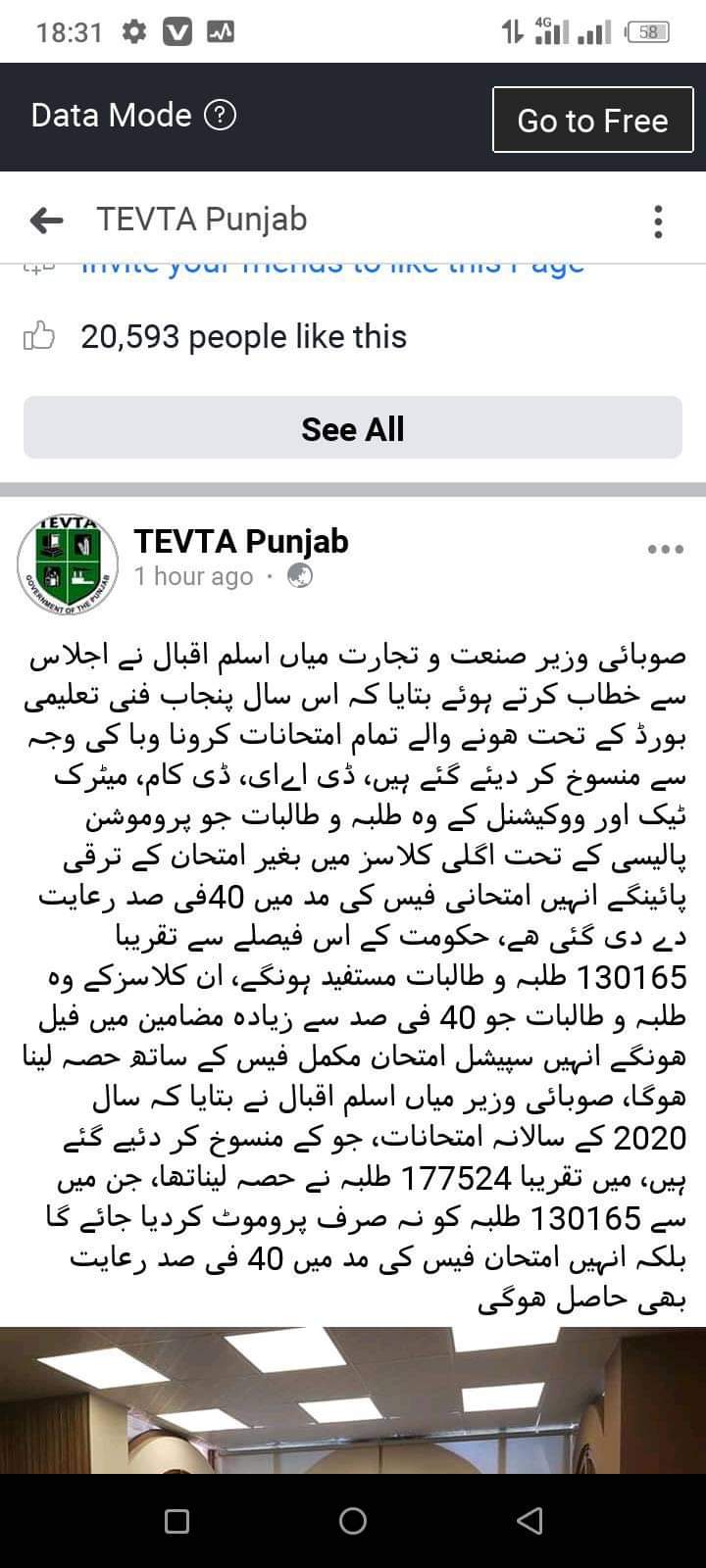Tap the system back triangle button

pos(529,1520)
